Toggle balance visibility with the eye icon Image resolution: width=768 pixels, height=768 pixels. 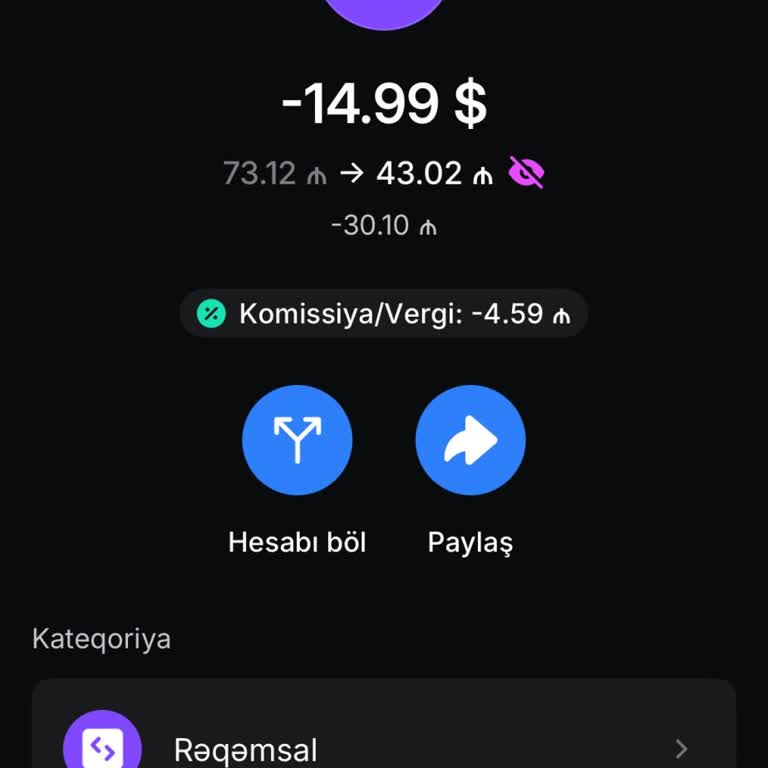(526, 173)
